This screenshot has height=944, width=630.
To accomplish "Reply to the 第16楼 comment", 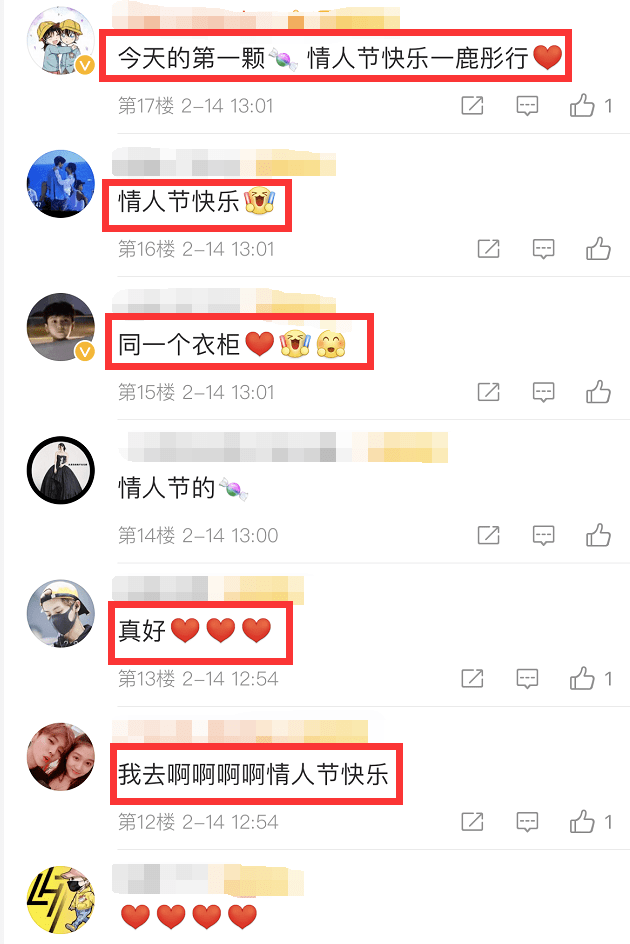I will [543, 248].
